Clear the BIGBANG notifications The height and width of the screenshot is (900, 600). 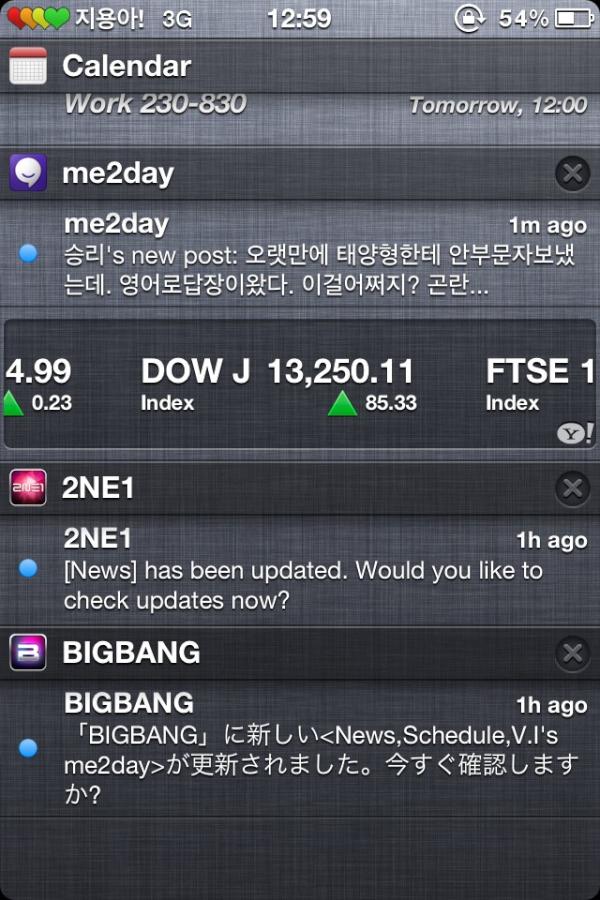[572, 653]
